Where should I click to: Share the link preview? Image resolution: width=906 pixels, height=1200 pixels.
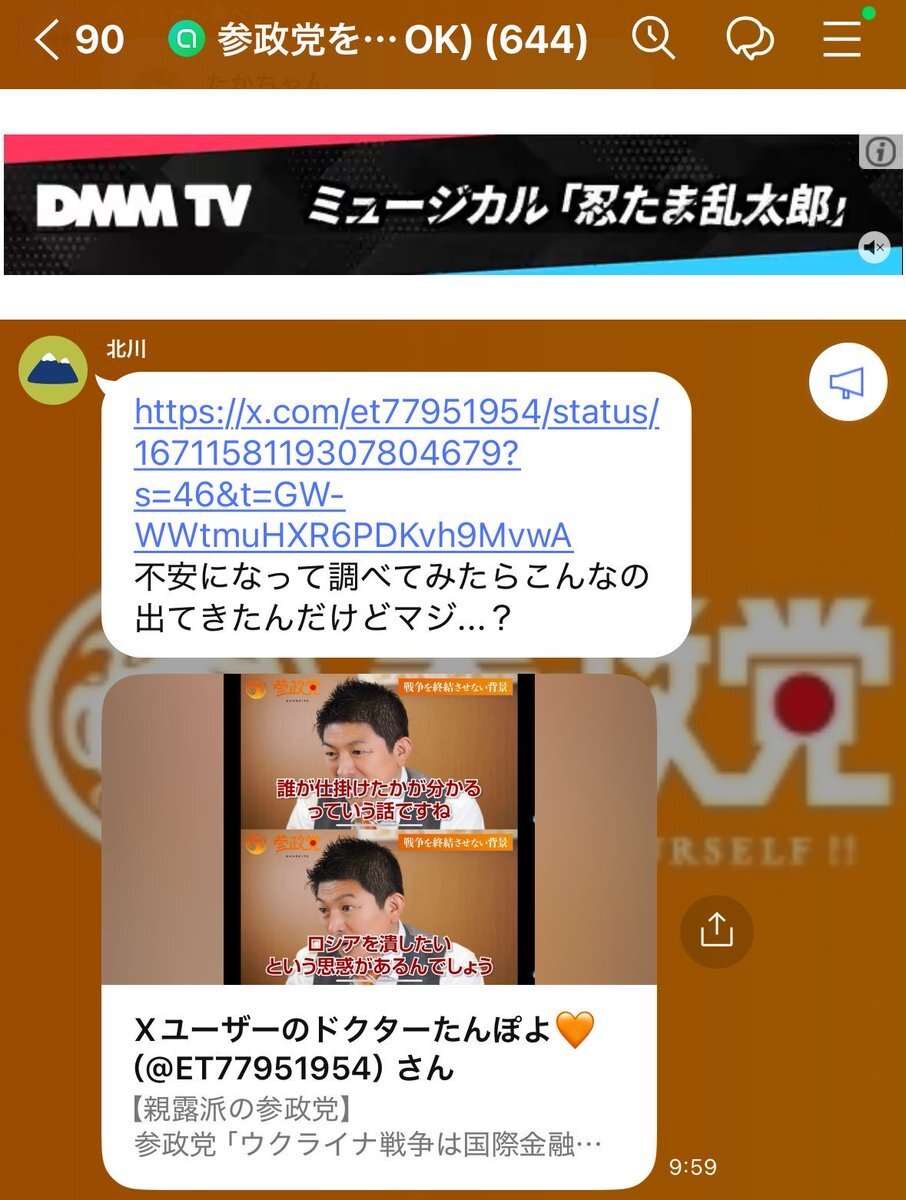pyautogui.click(x=716, y=931)
